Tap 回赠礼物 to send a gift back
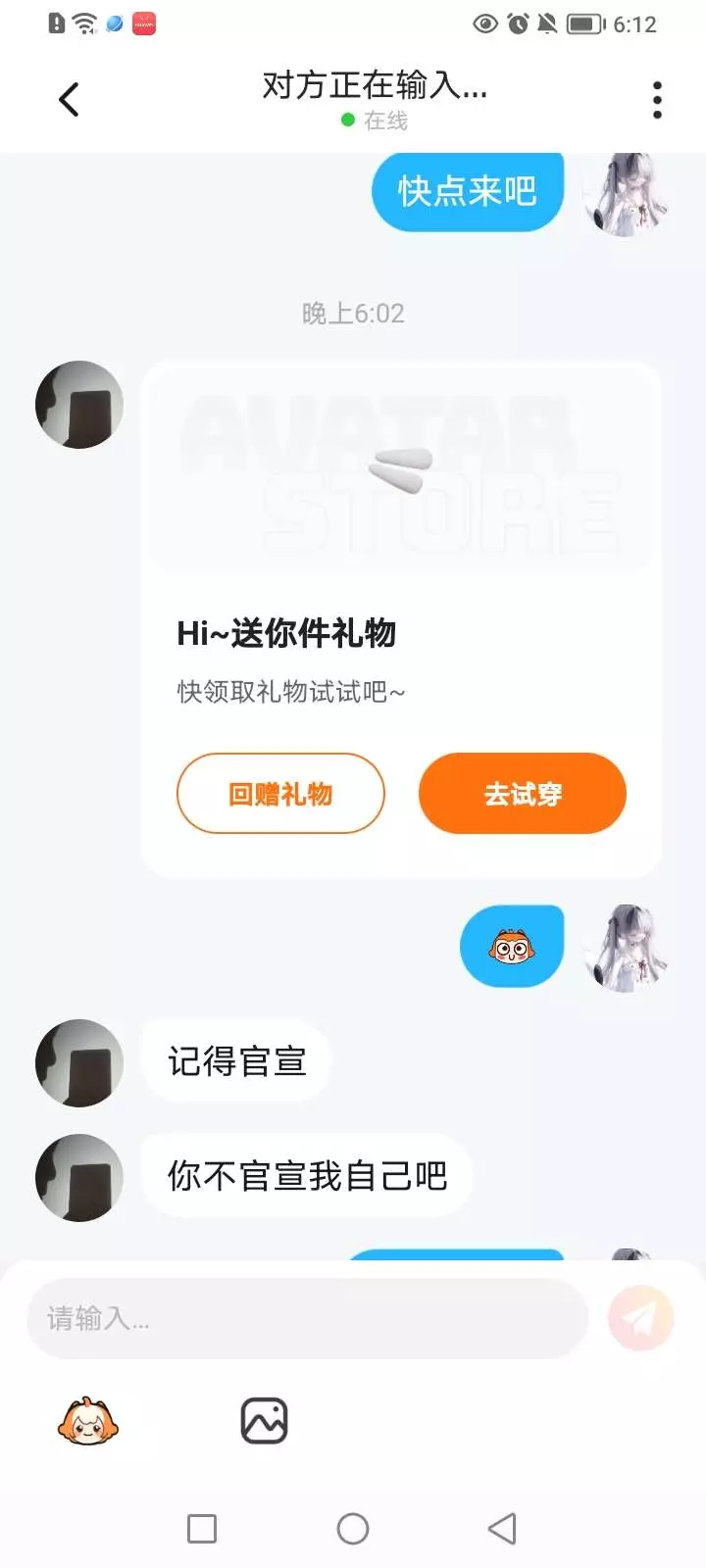 [x=280, y=794]
